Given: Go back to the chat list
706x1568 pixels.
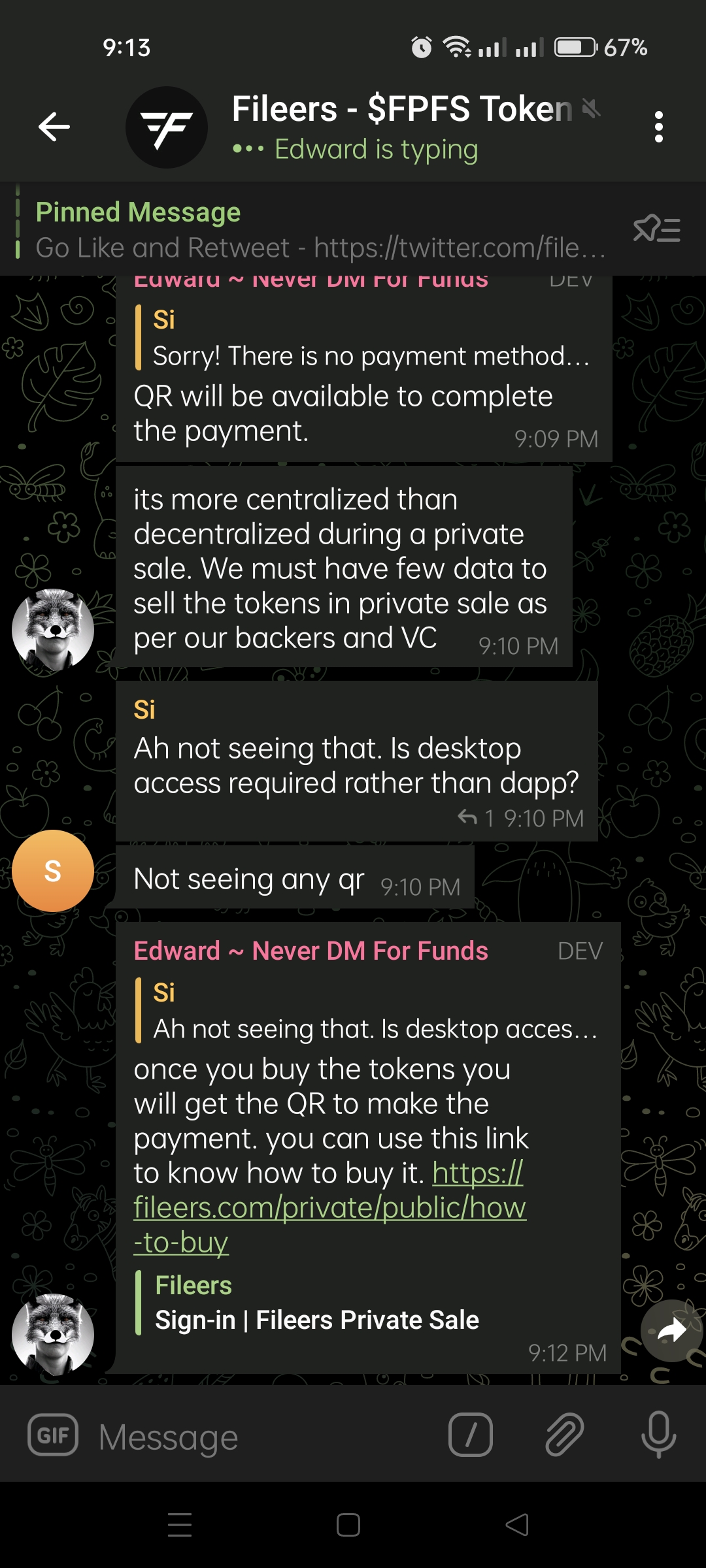Looking at the screenshot, I should 54,127.
